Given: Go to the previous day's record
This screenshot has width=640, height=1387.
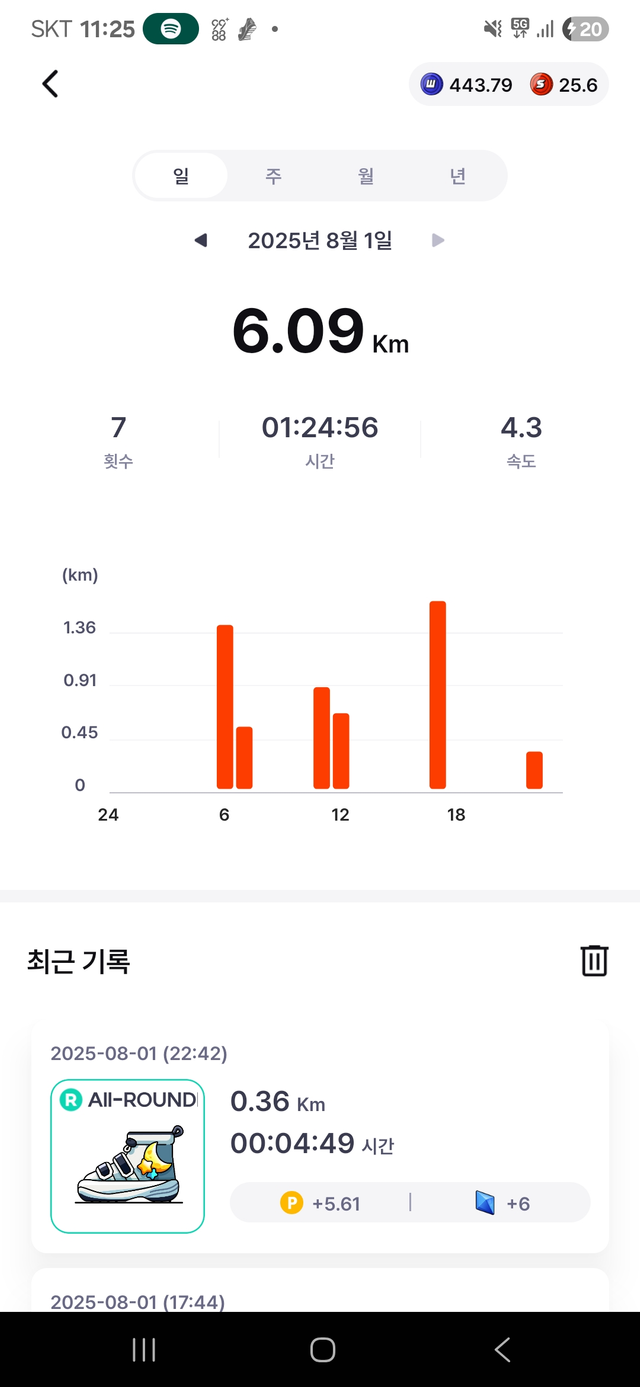Looking at the screenshot, I should coord(201,240).
